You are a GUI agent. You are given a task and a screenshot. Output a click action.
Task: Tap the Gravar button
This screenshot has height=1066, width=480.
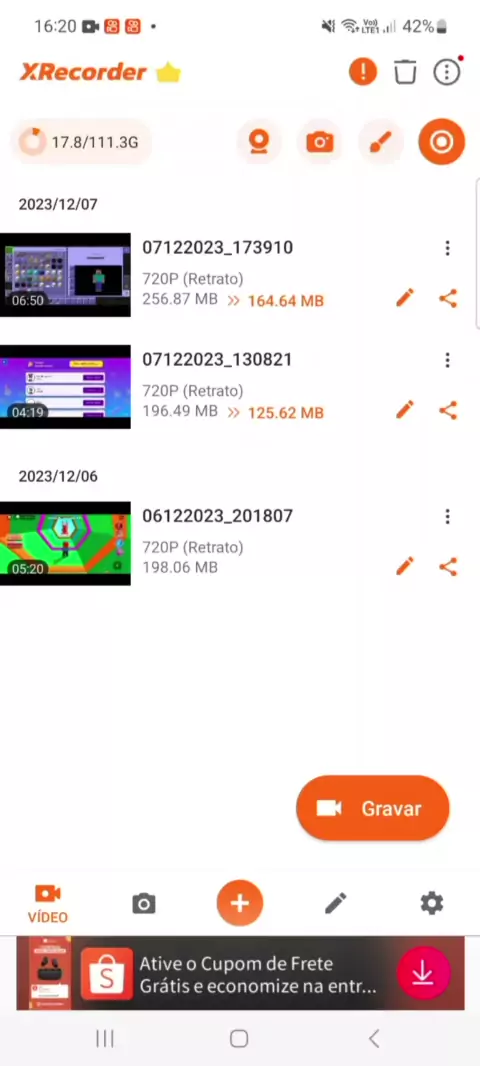coord(373,808)
